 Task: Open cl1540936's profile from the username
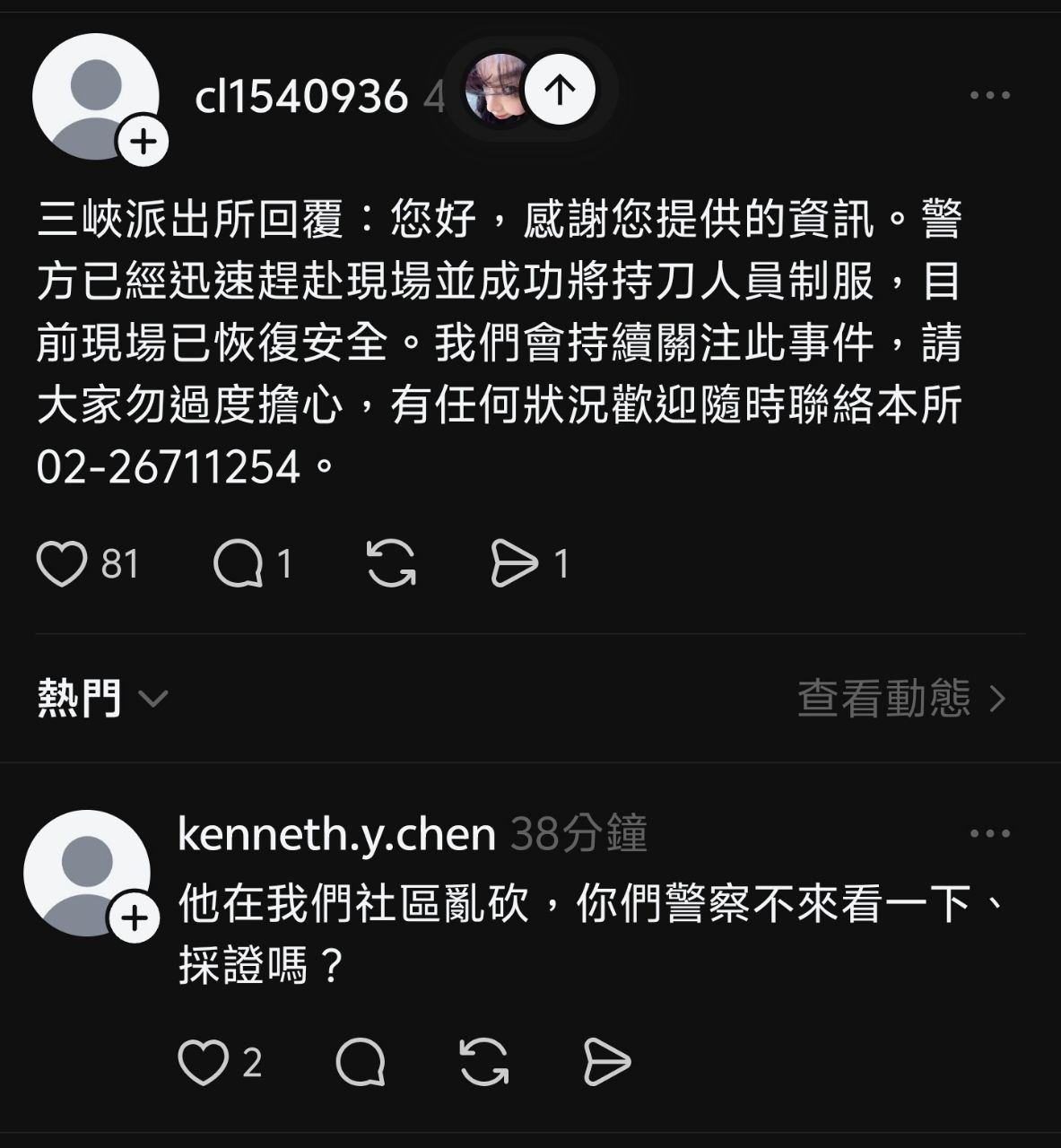[301, 96]
